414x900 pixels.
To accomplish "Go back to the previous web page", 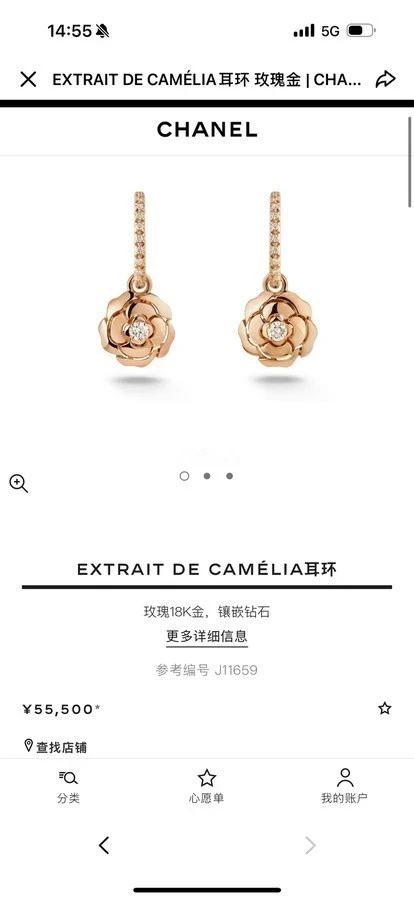I will tap(104, 845).
